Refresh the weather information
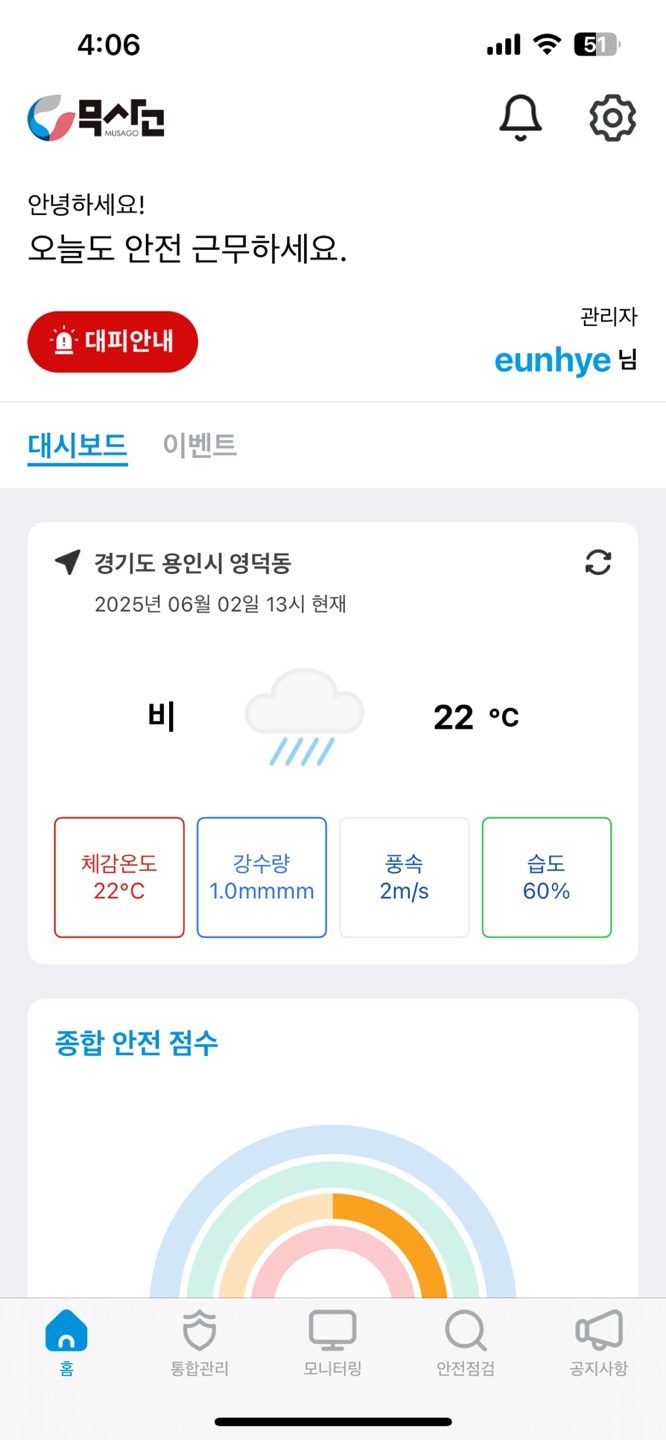 click(x=598, y=563)
